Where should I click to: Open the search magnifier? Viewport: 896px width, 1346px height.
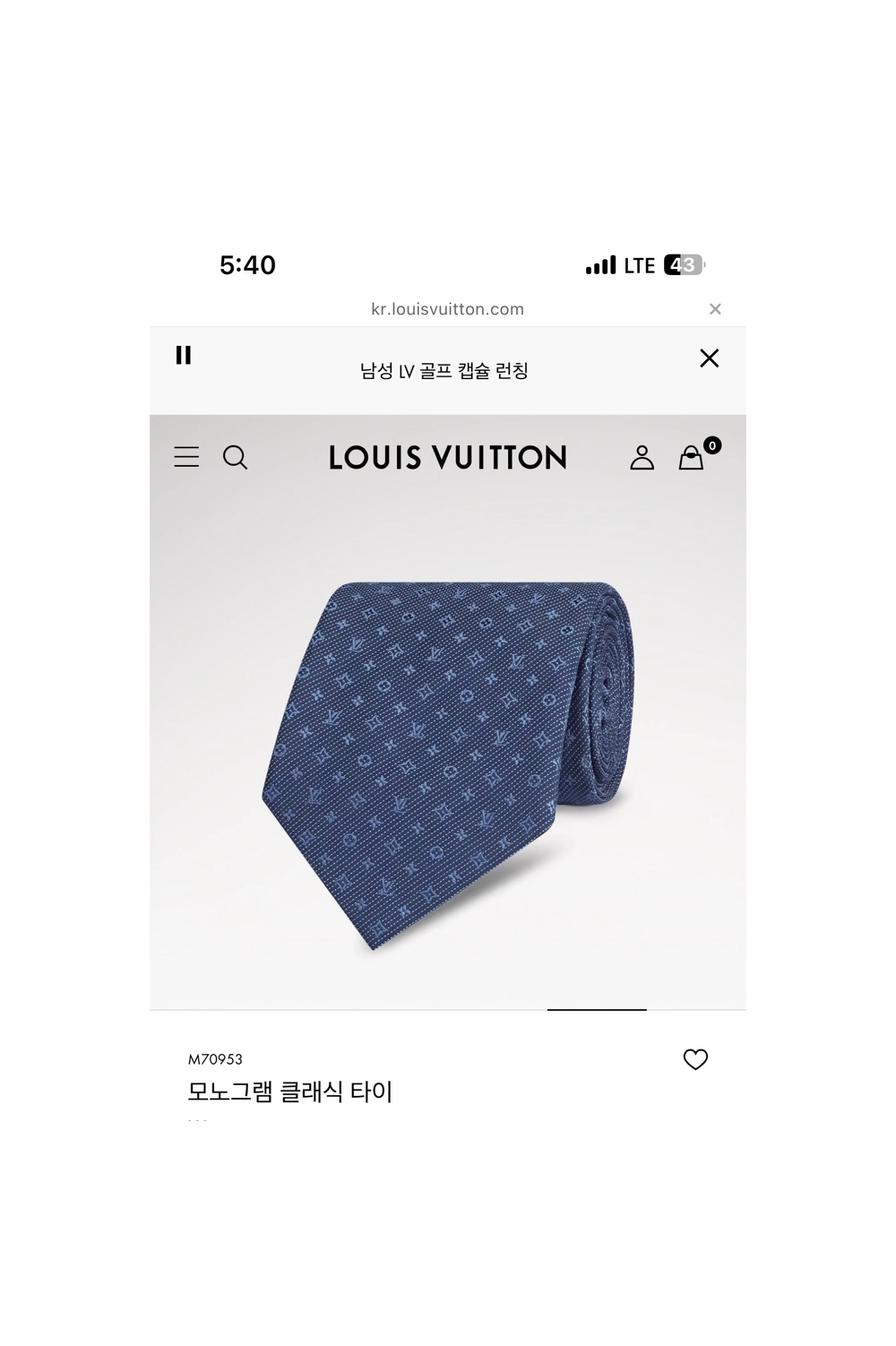(x=235, y=458)
